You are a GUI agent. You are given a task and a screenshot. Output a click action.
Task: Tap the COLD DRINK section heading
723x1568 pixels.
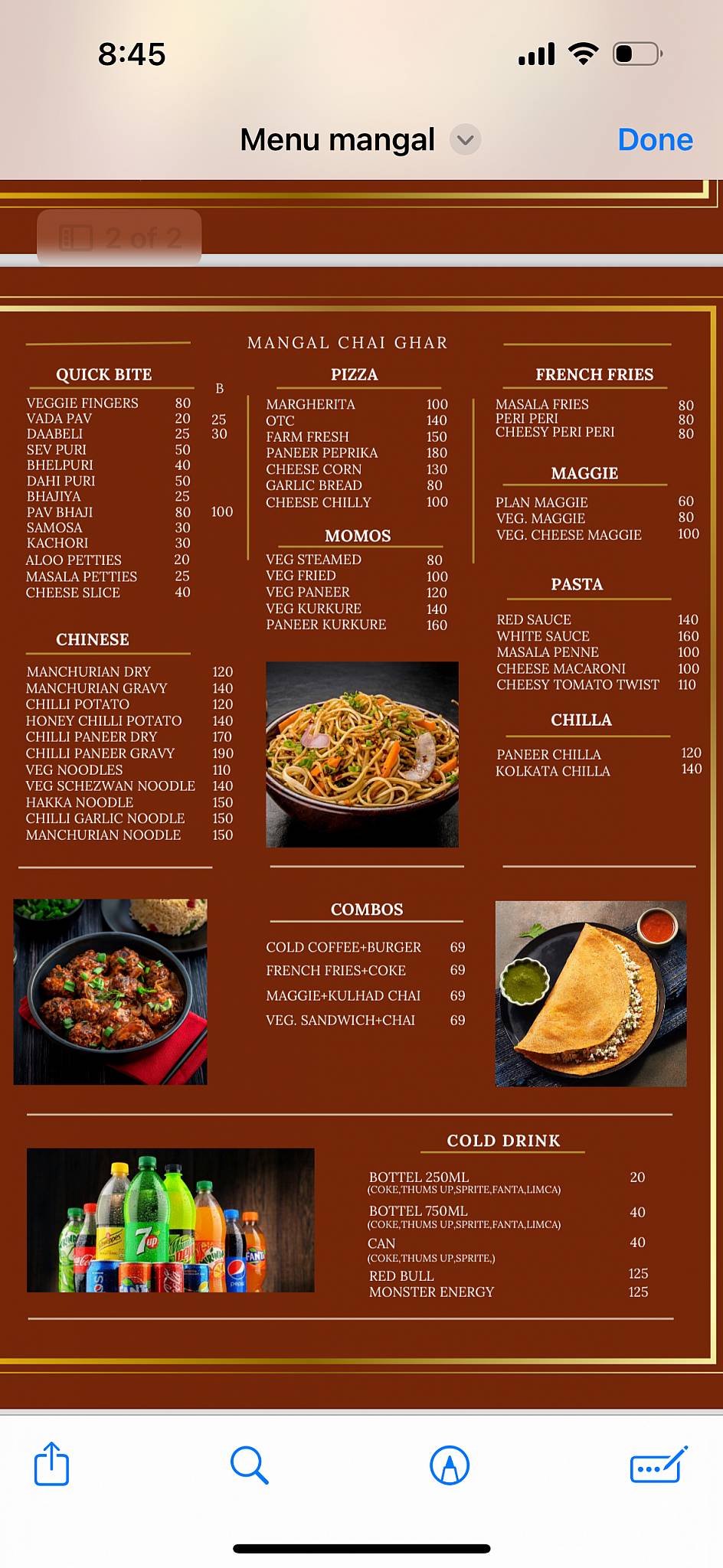[x=503, y=1140]
